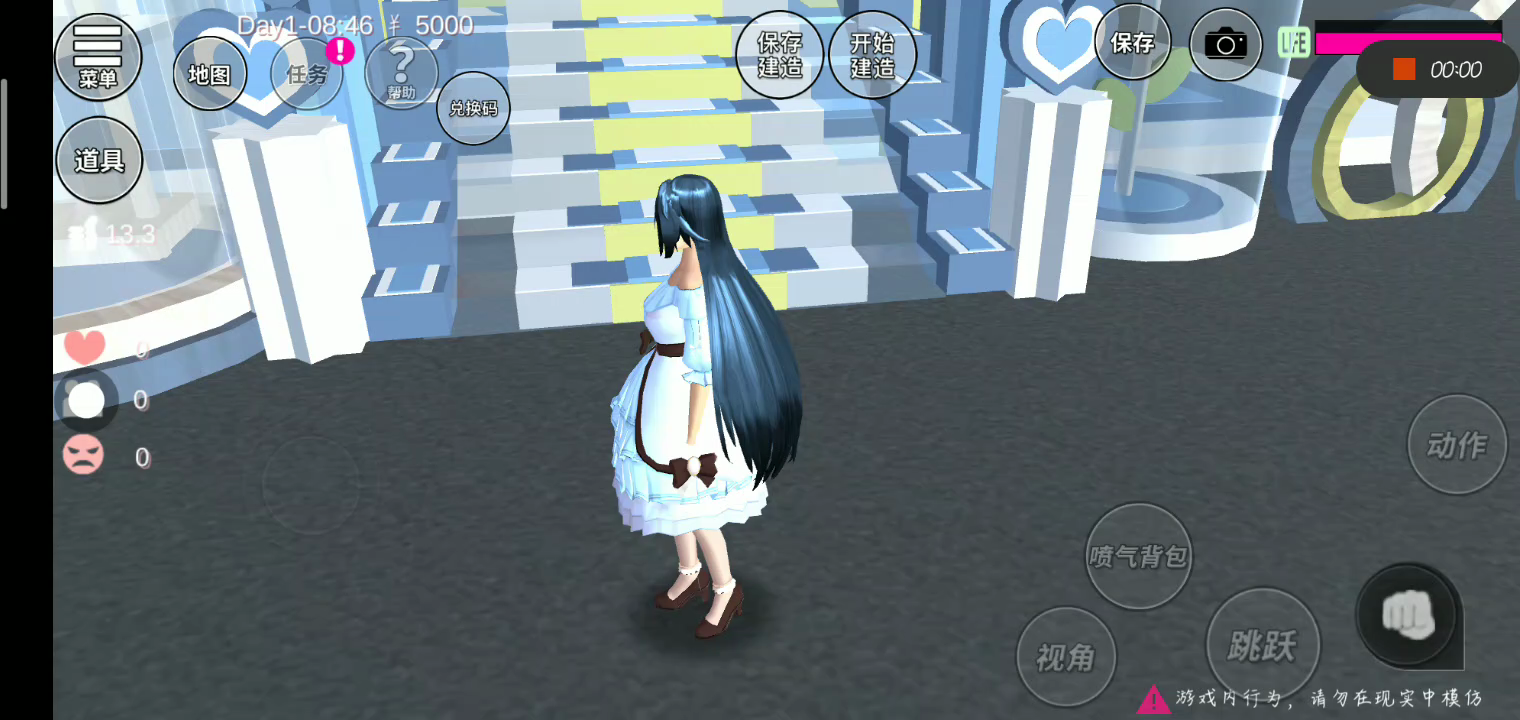1520x720 pixels.
Task: Select the white circle mood indicator
Action: tap(86, 401)
